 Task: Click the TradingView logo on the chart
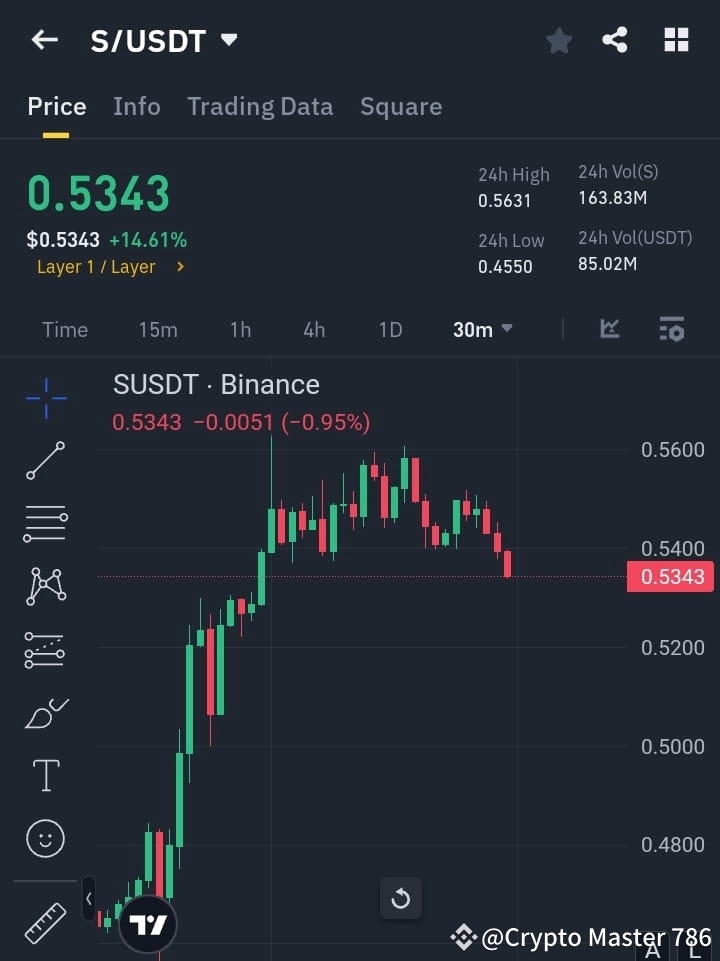(x=148, y=922)
